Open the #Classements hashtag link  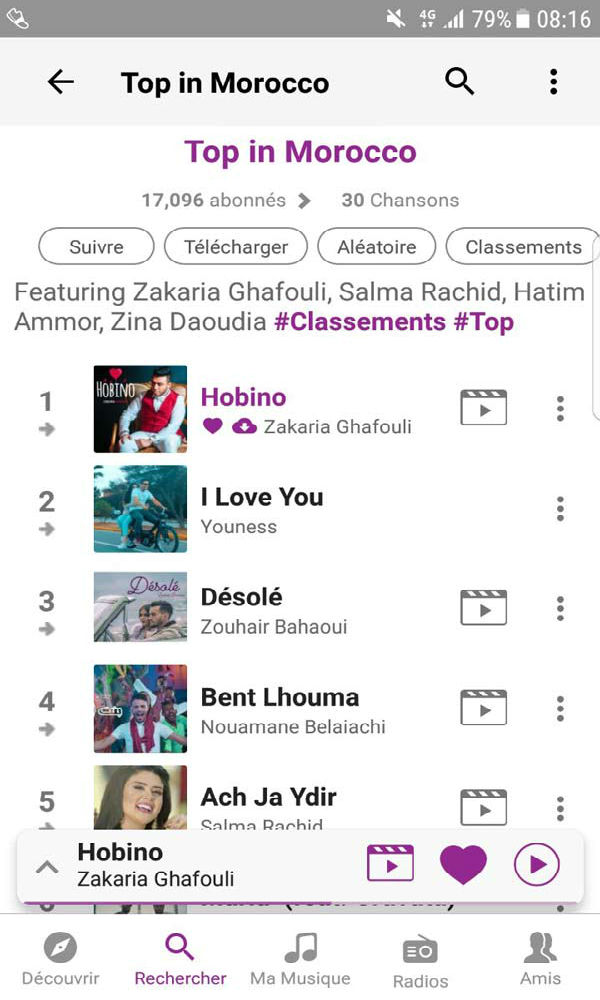(x=359, y=322)
